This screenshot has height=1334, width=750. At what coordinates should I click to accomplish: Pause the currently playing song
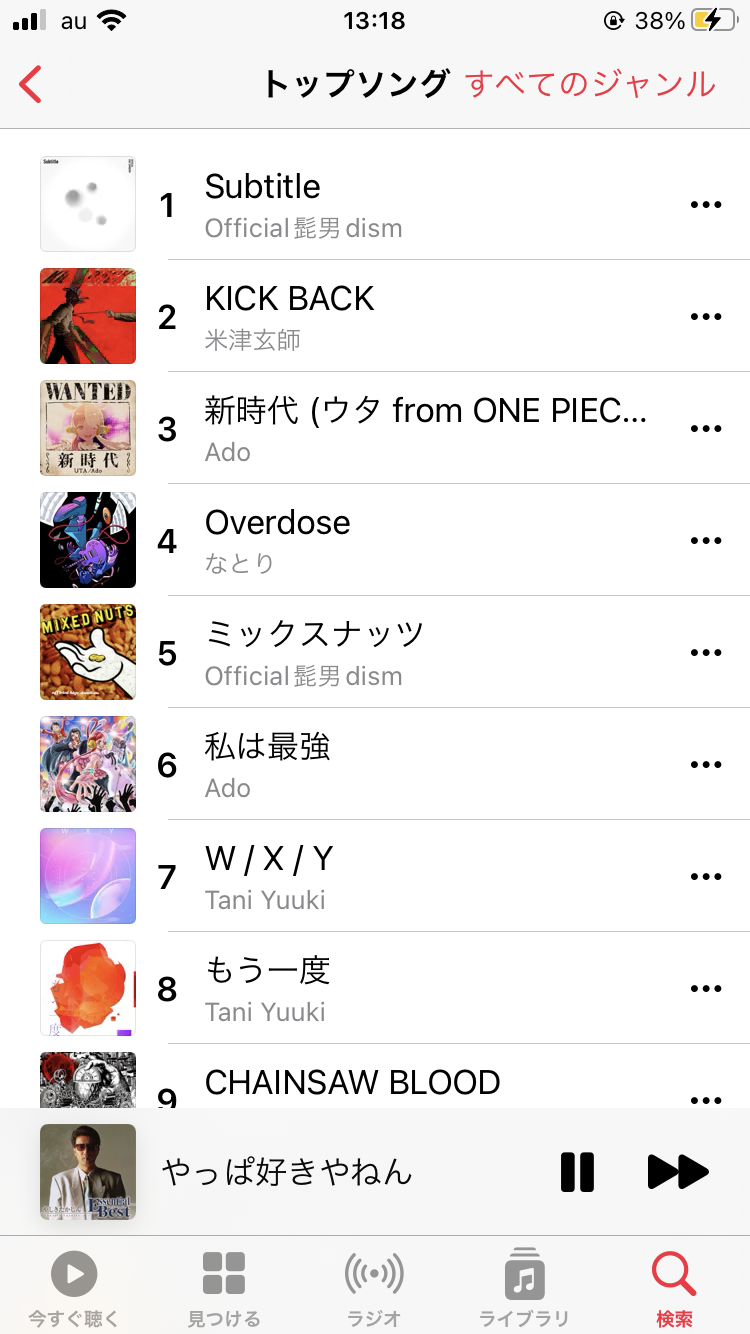point(577,1172)
